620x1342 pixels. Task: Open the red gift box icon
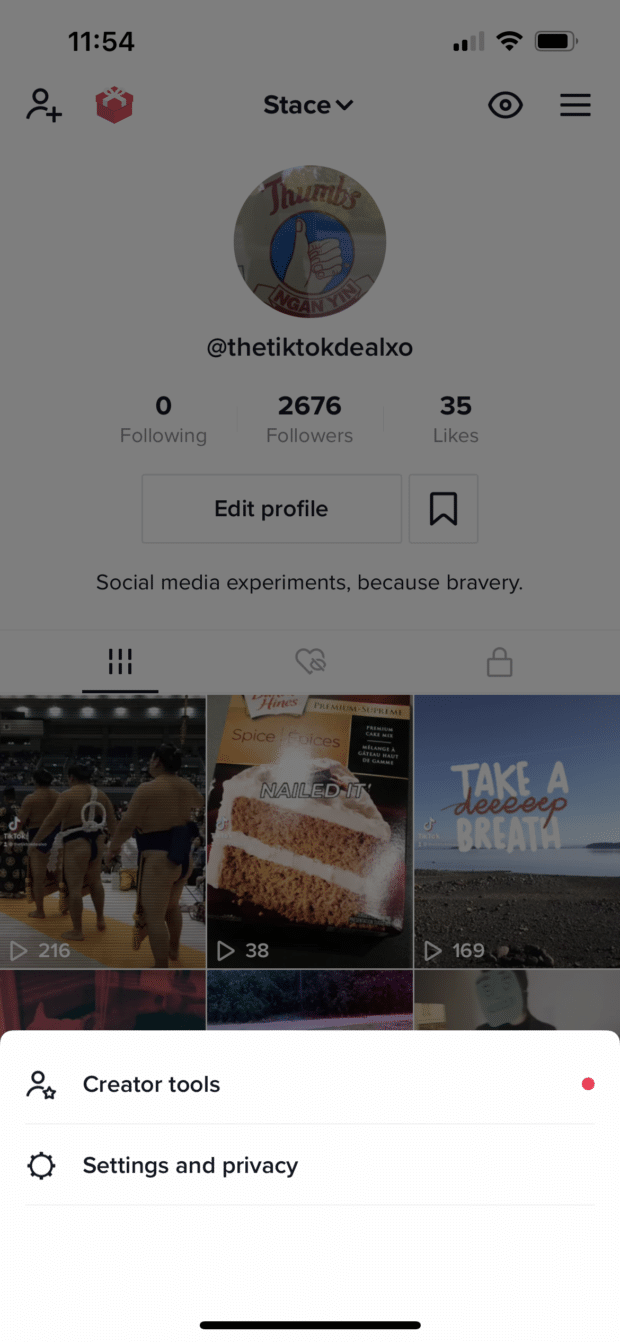114,105
